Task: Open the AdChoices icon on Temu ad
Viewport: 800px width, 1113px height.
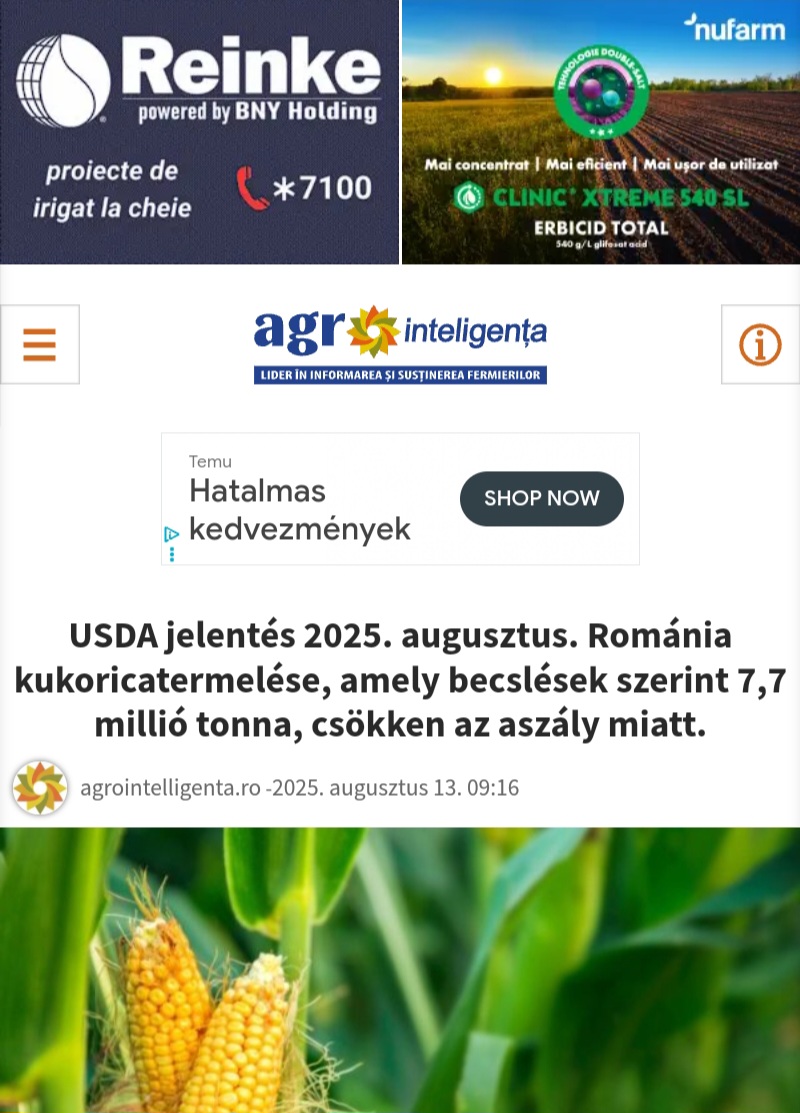Action: click(172, 534)
